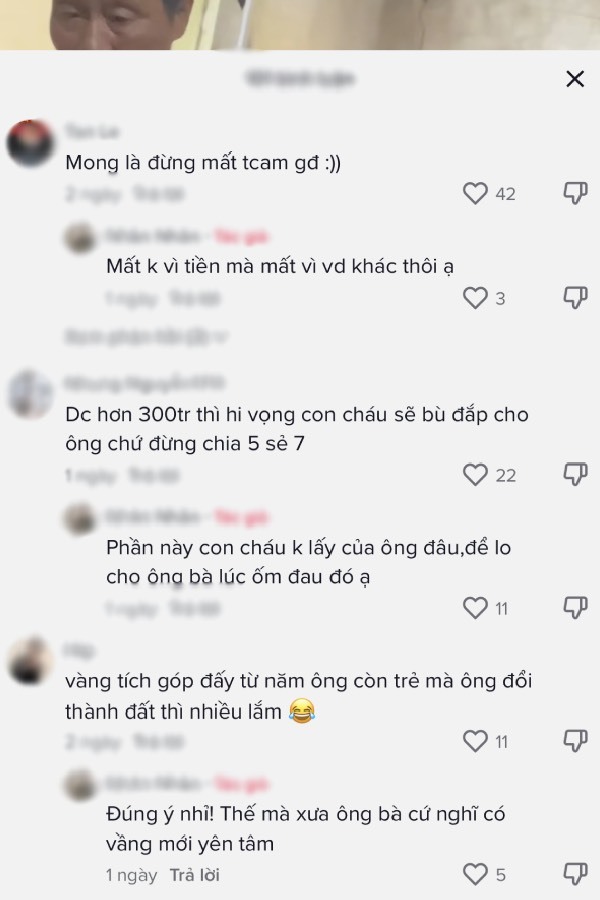The height and width of the screenshot is (900, 600).
Task: Like the reply 'Đúng ý nhỉ! Thế mà xưa'
Action: click(476, 875)
